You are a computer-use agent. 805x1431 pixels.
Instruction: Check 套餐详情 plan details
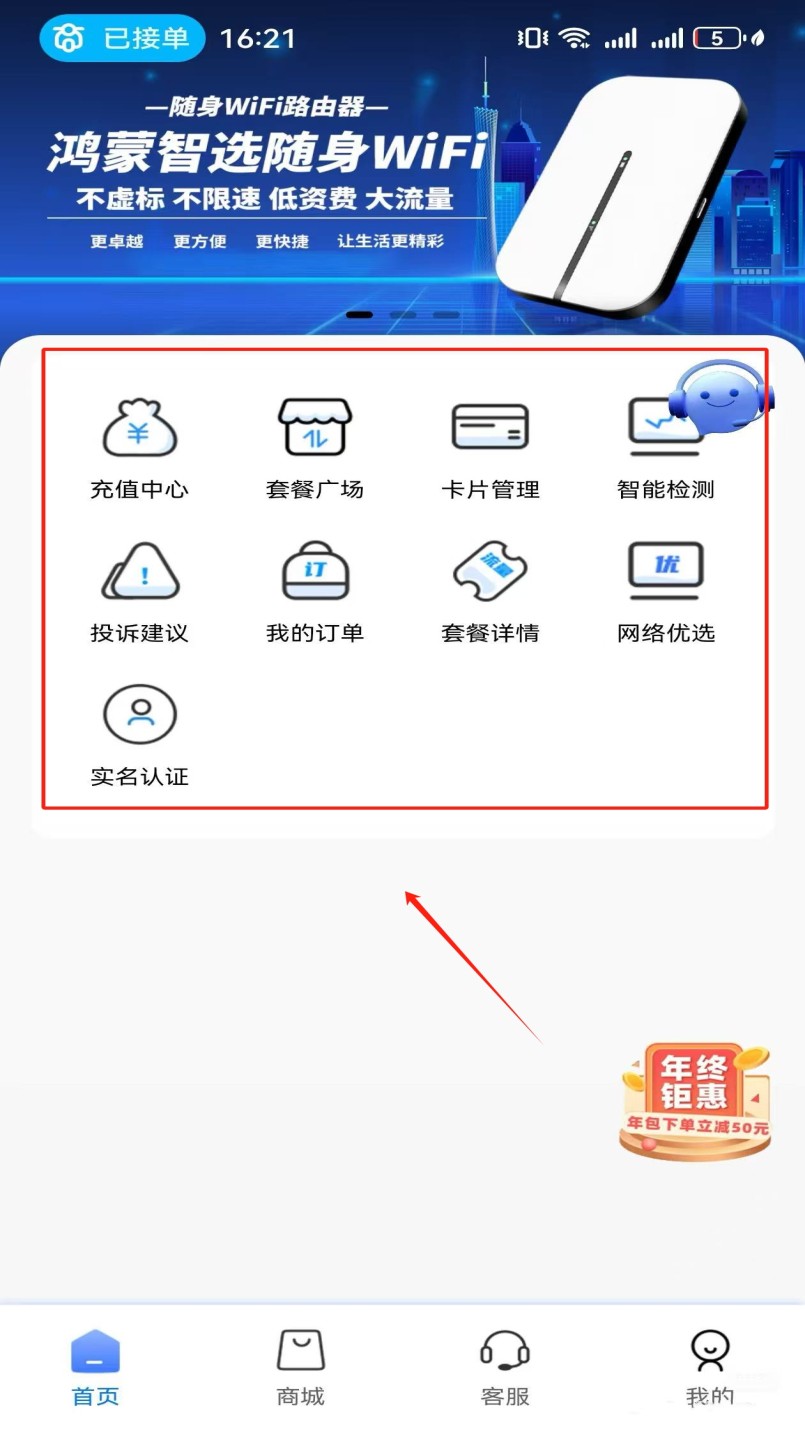coord(490,591)
